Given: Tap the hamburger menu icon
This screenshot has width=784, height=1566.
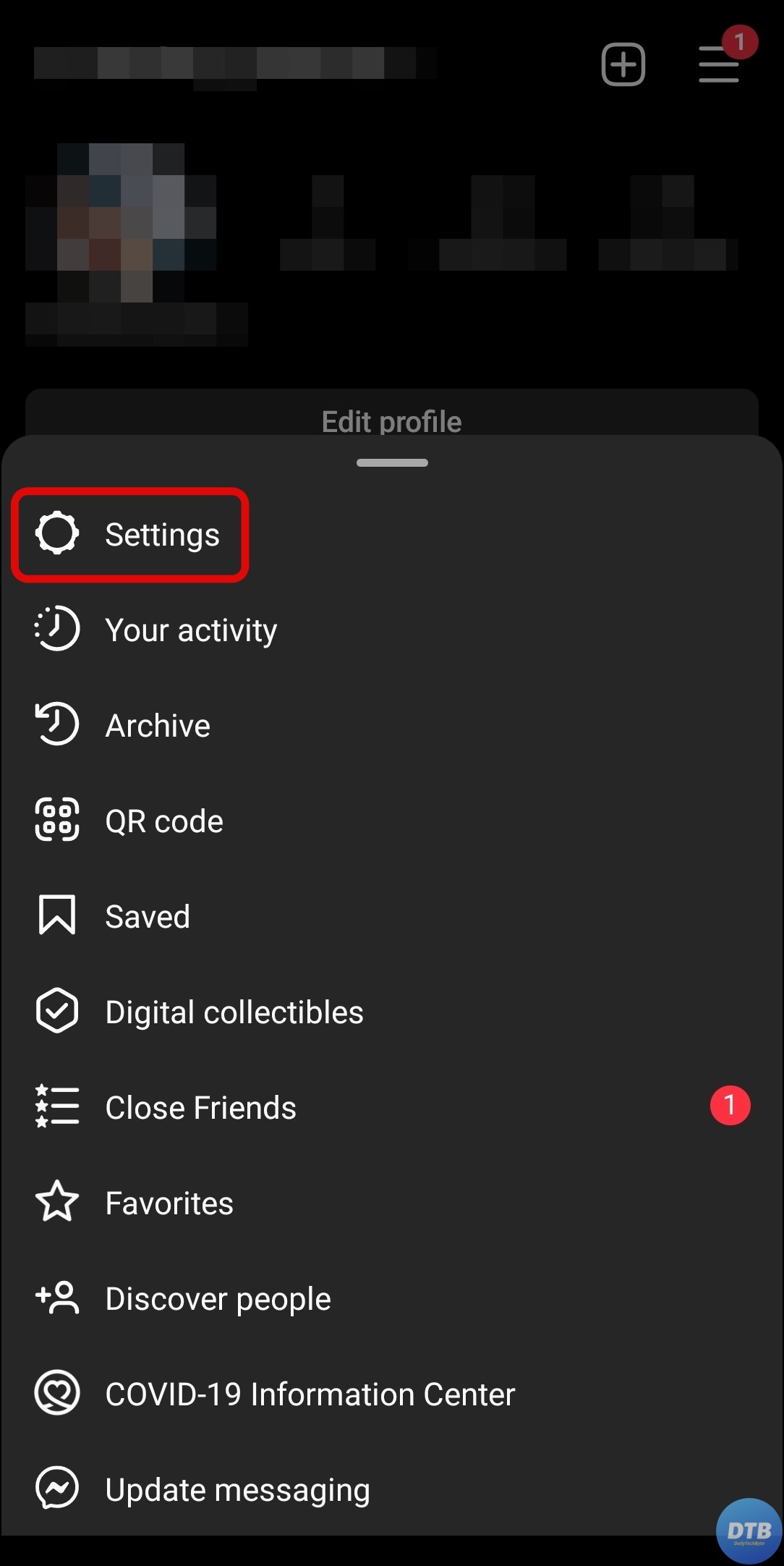Looking at the screenshot, I should pyautogui.click(x=719, y=64).
